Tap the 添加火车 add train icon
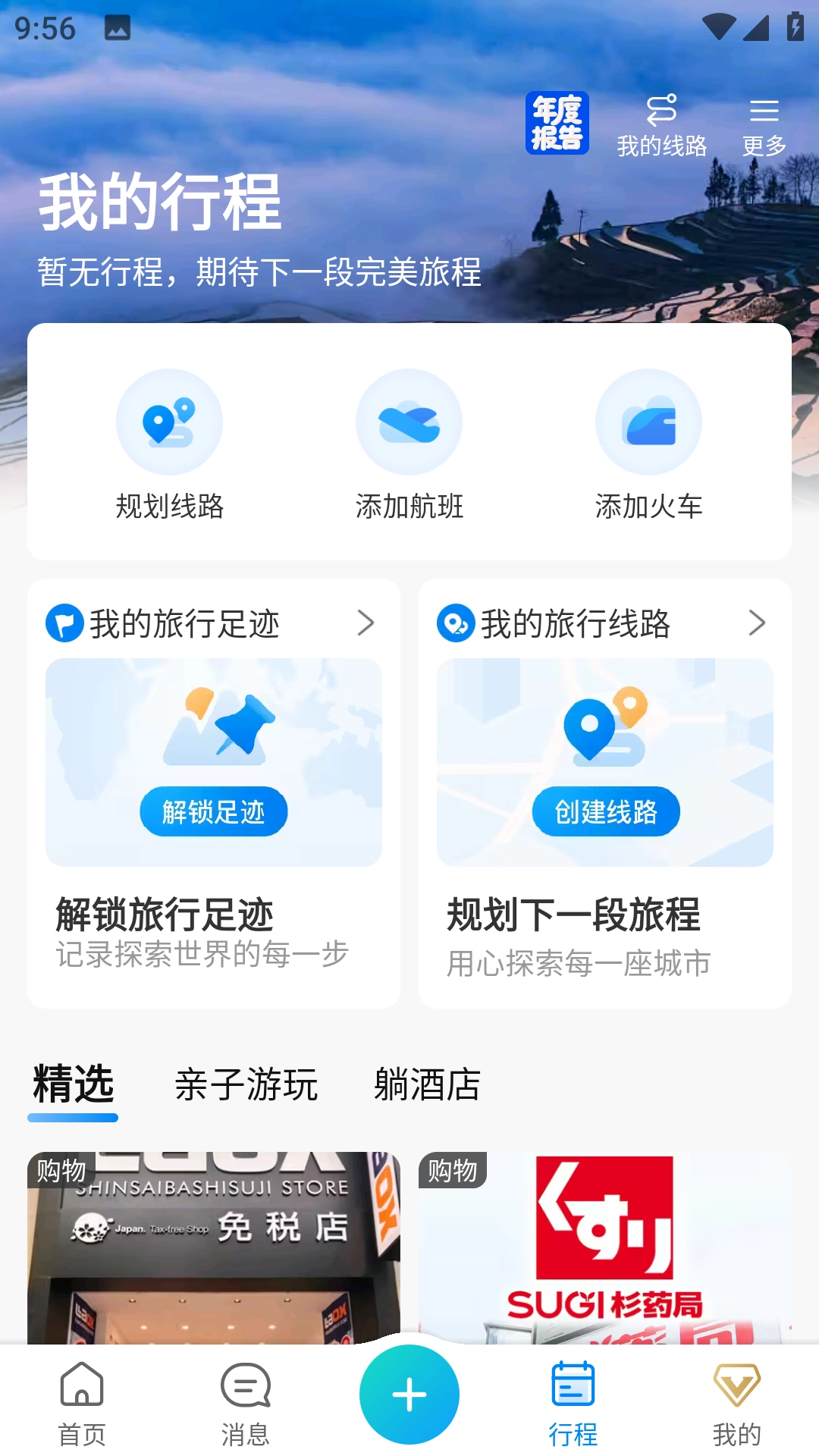 [x=648, y=422]
